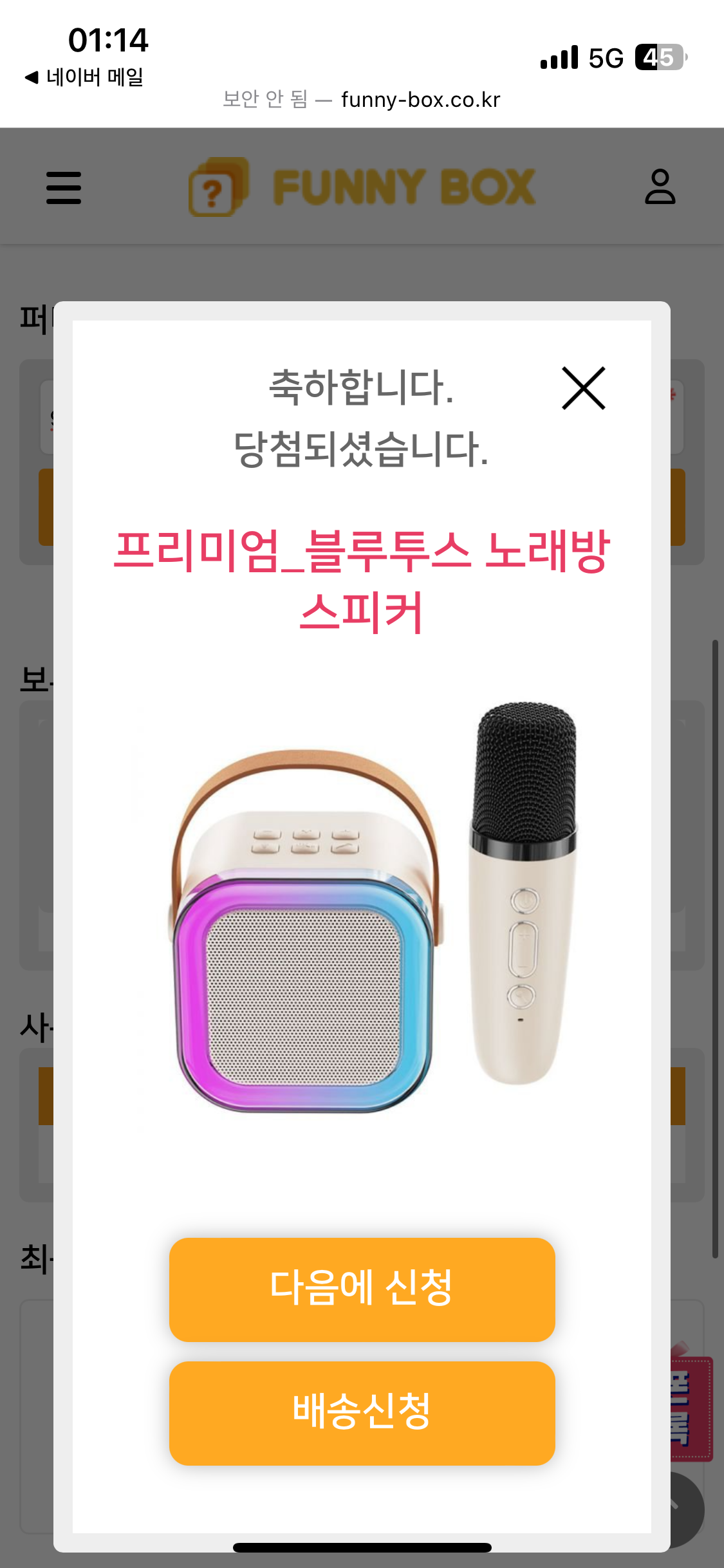Close the prize congratulations popup
724x1568 pixels.
click(x=583, y=388)
